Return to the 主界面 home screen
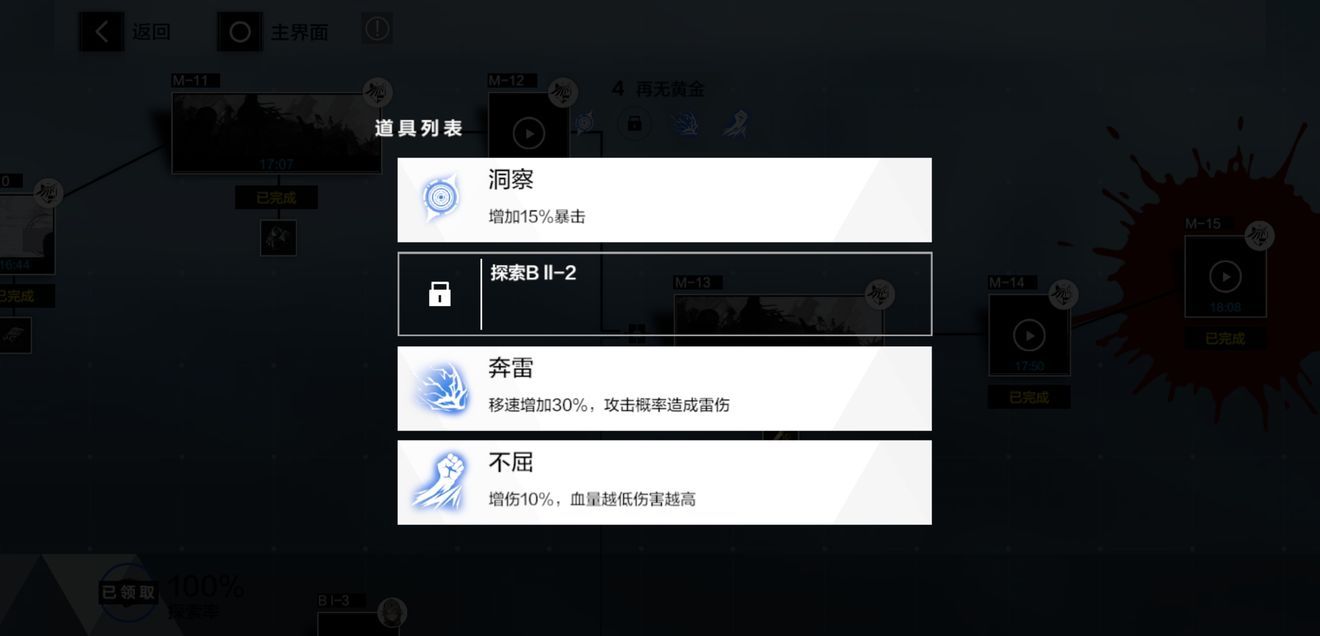This screenshot has height=636, width=1320. [x=274, y=32]
